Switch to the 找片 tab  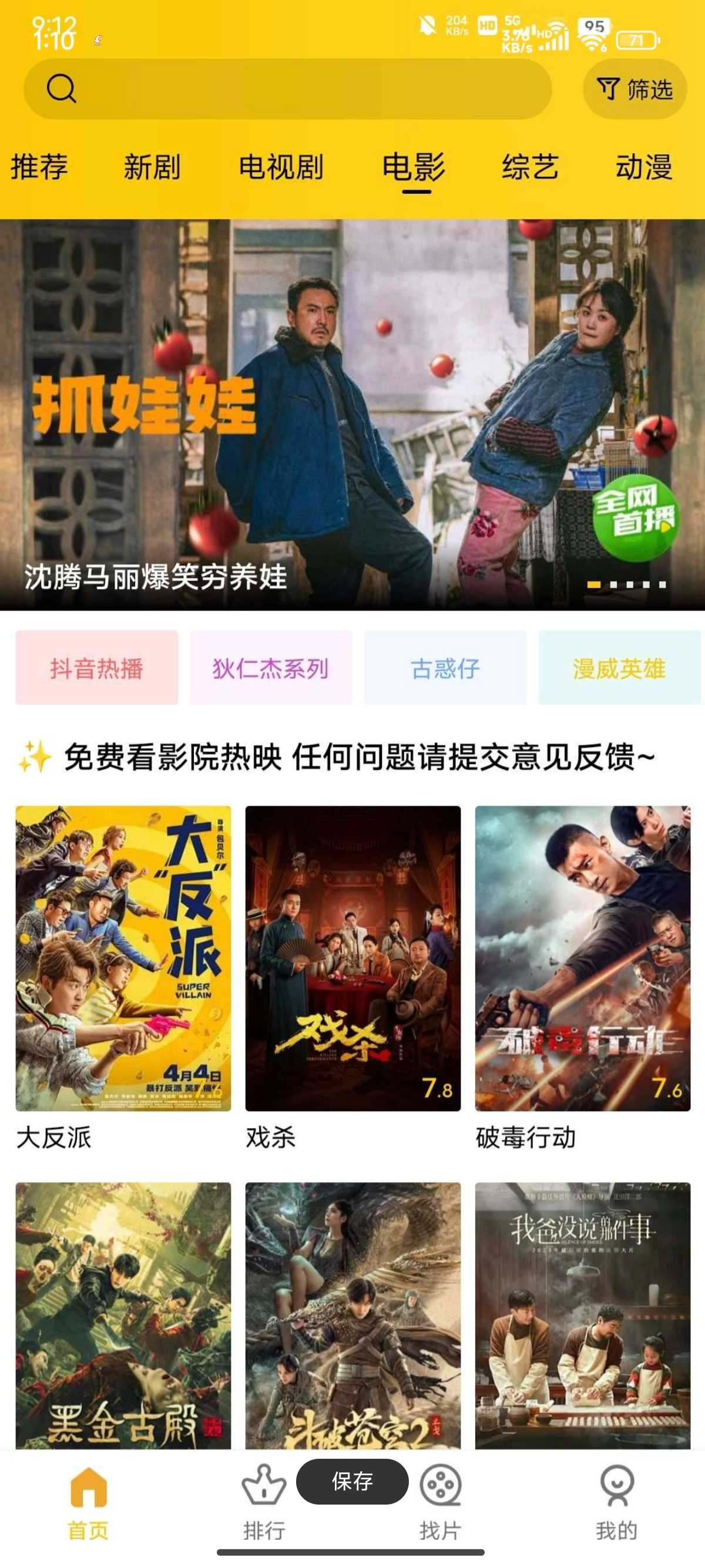440,1502
